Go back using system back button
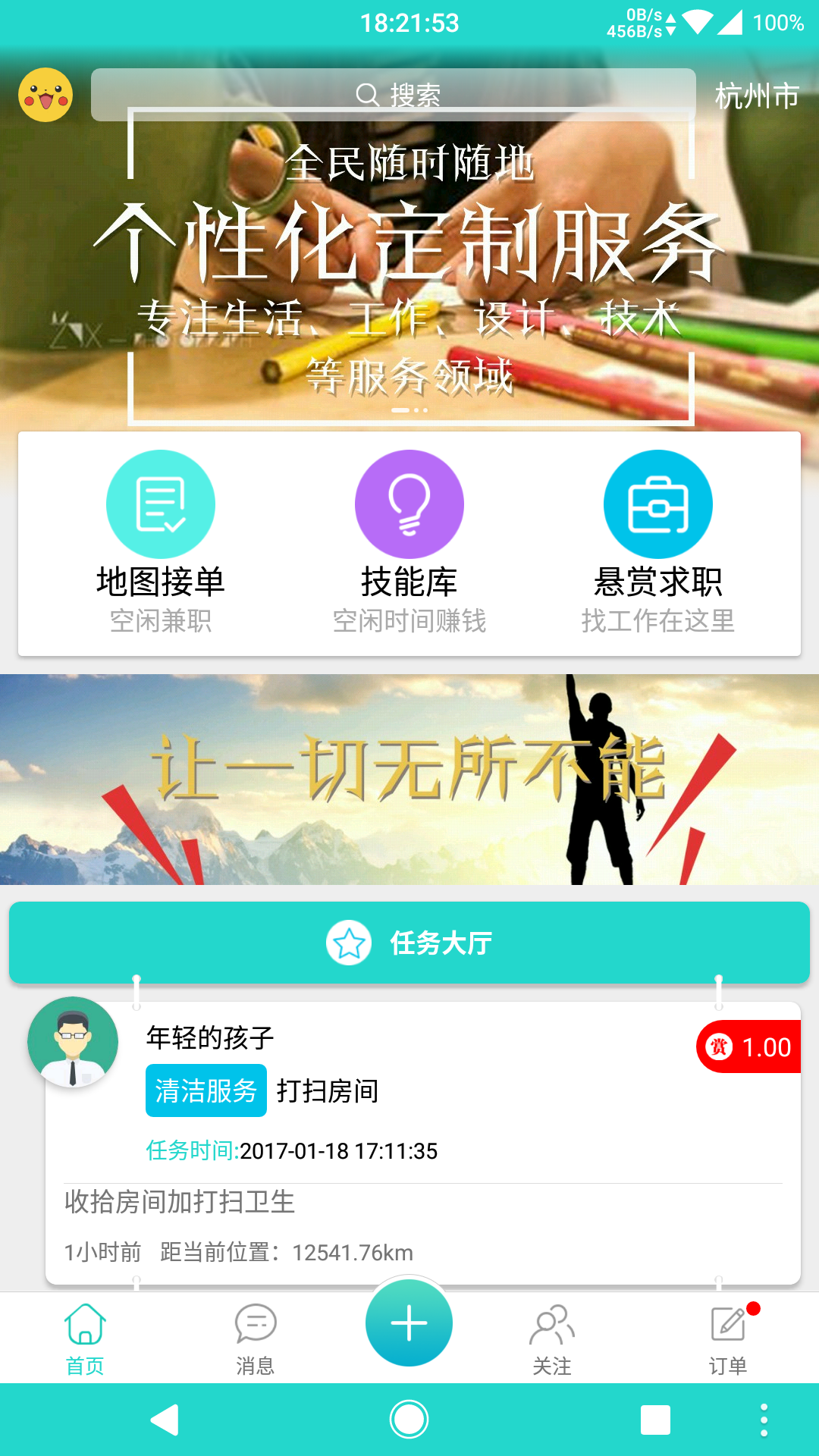The image size is (819, 1456). (x=164, y=1420)
